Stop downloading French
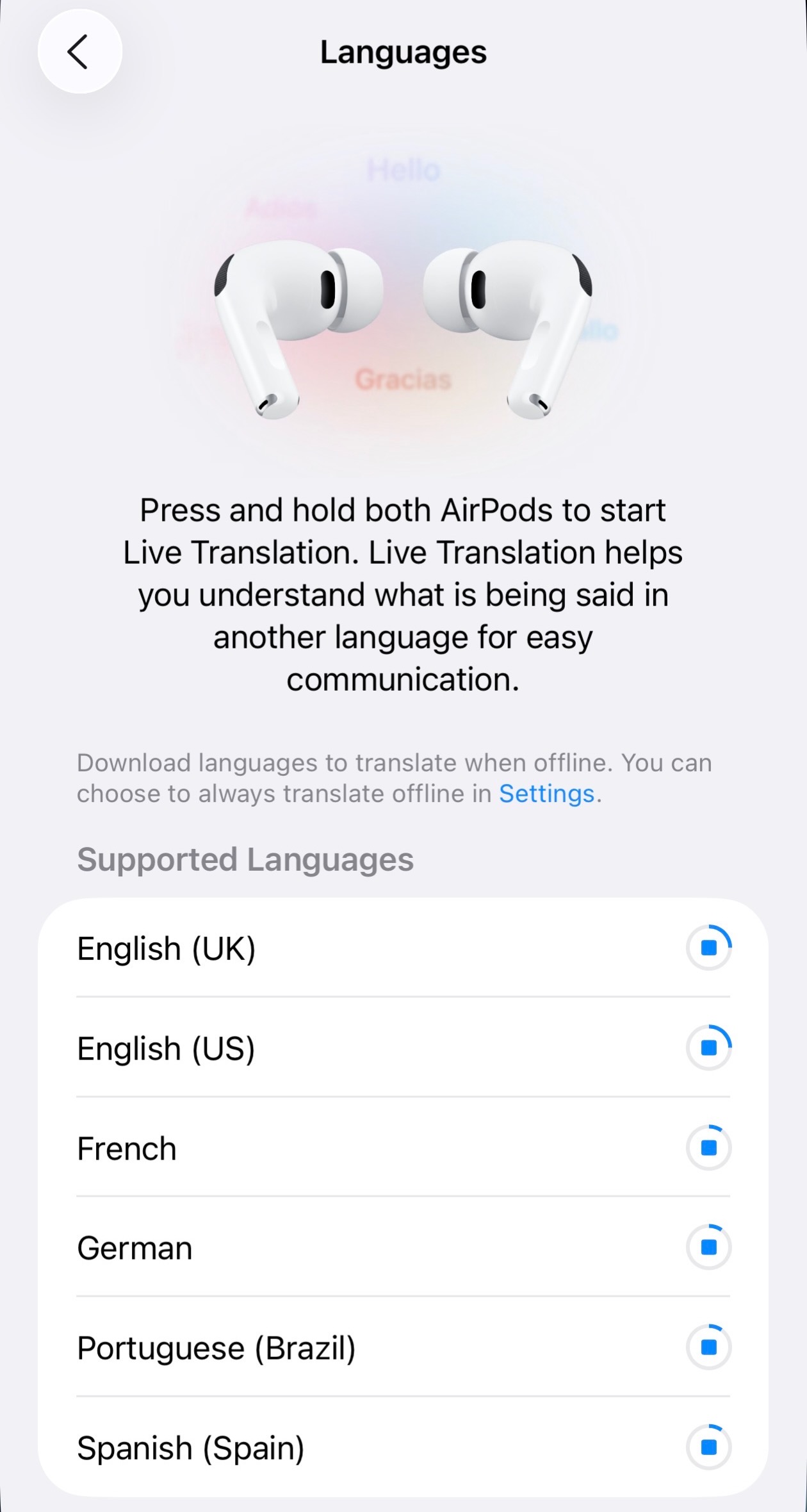The image size is (807, 1512). [x=708, y=1147]
